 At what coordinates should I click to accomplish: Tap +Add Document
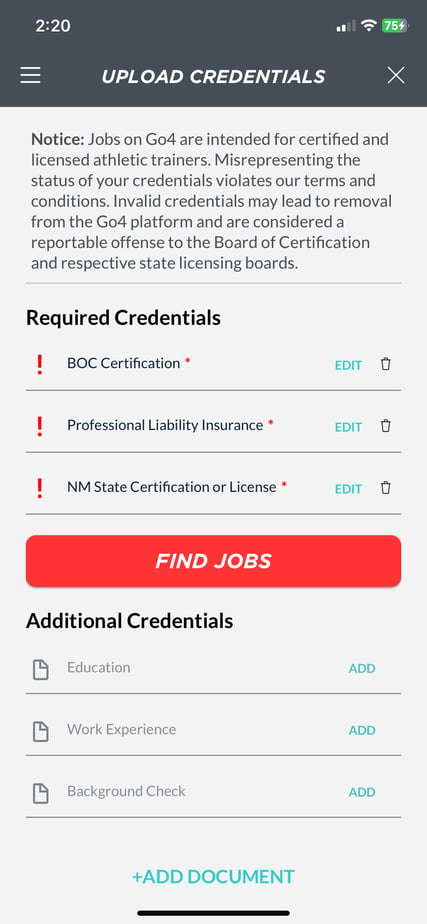(213, 876)
